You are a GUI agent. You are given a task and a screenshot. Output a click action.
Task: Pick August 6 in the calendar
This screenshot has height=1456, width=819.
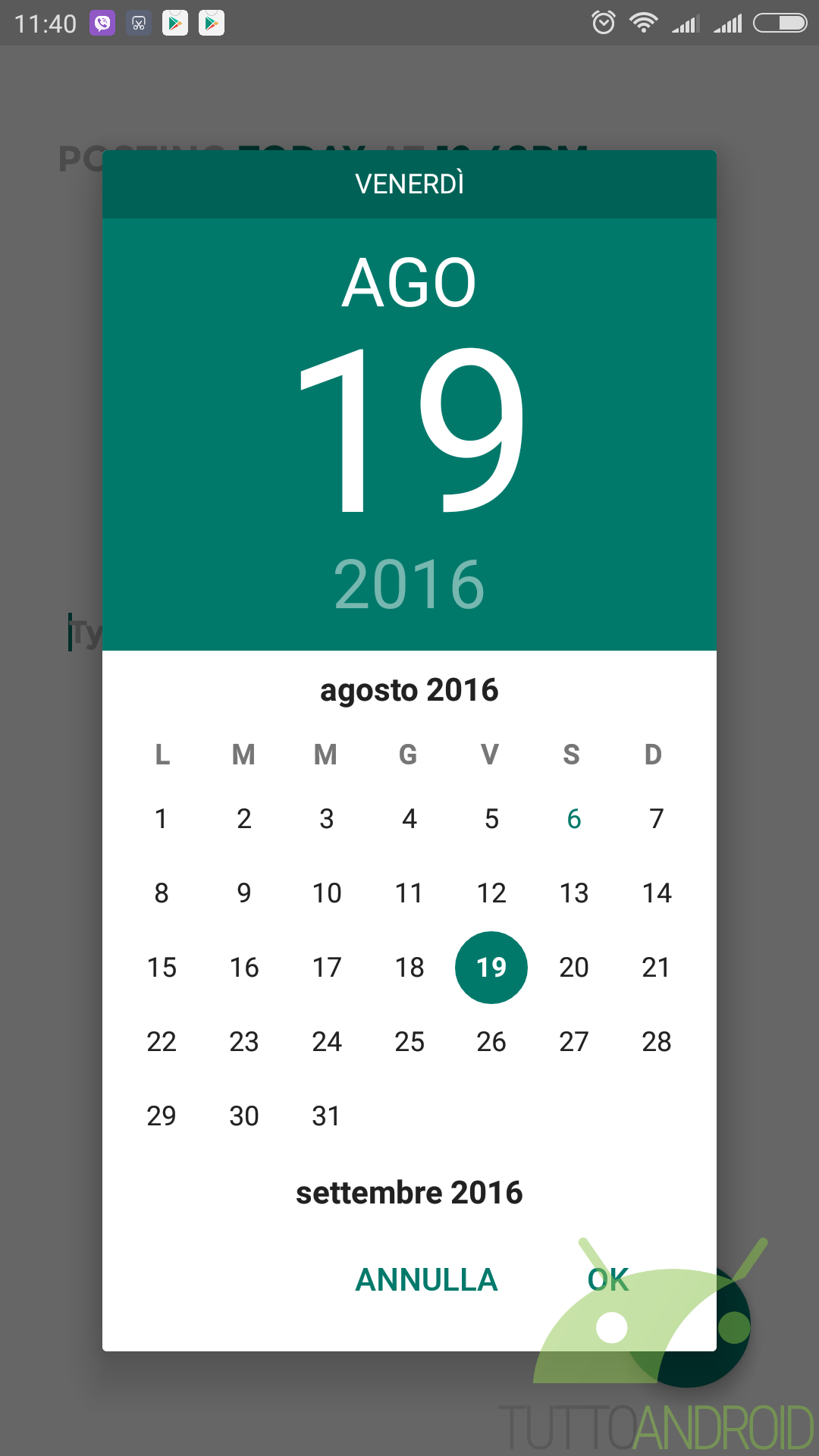click(574, 819)
